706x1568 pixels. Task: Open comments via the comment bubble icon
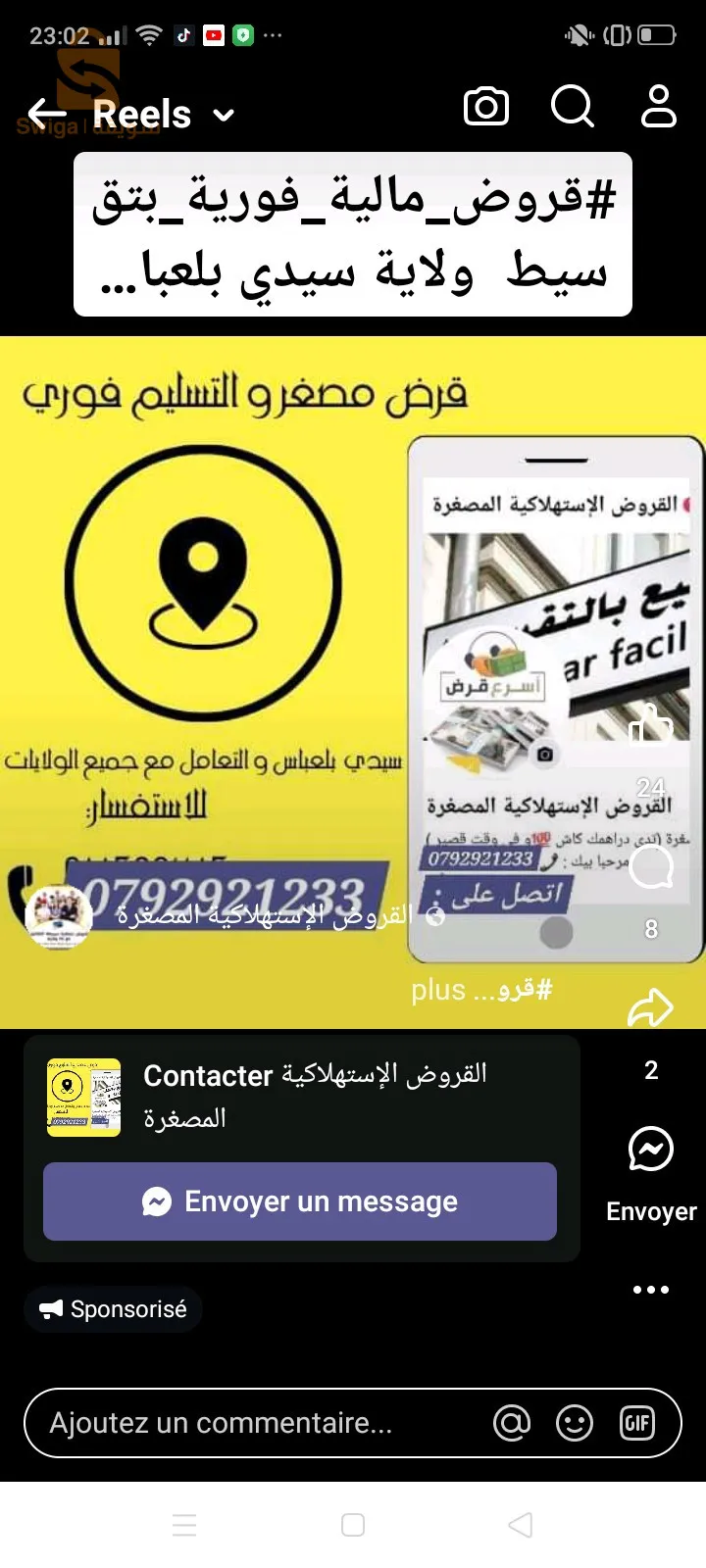(x=650, y=867)
